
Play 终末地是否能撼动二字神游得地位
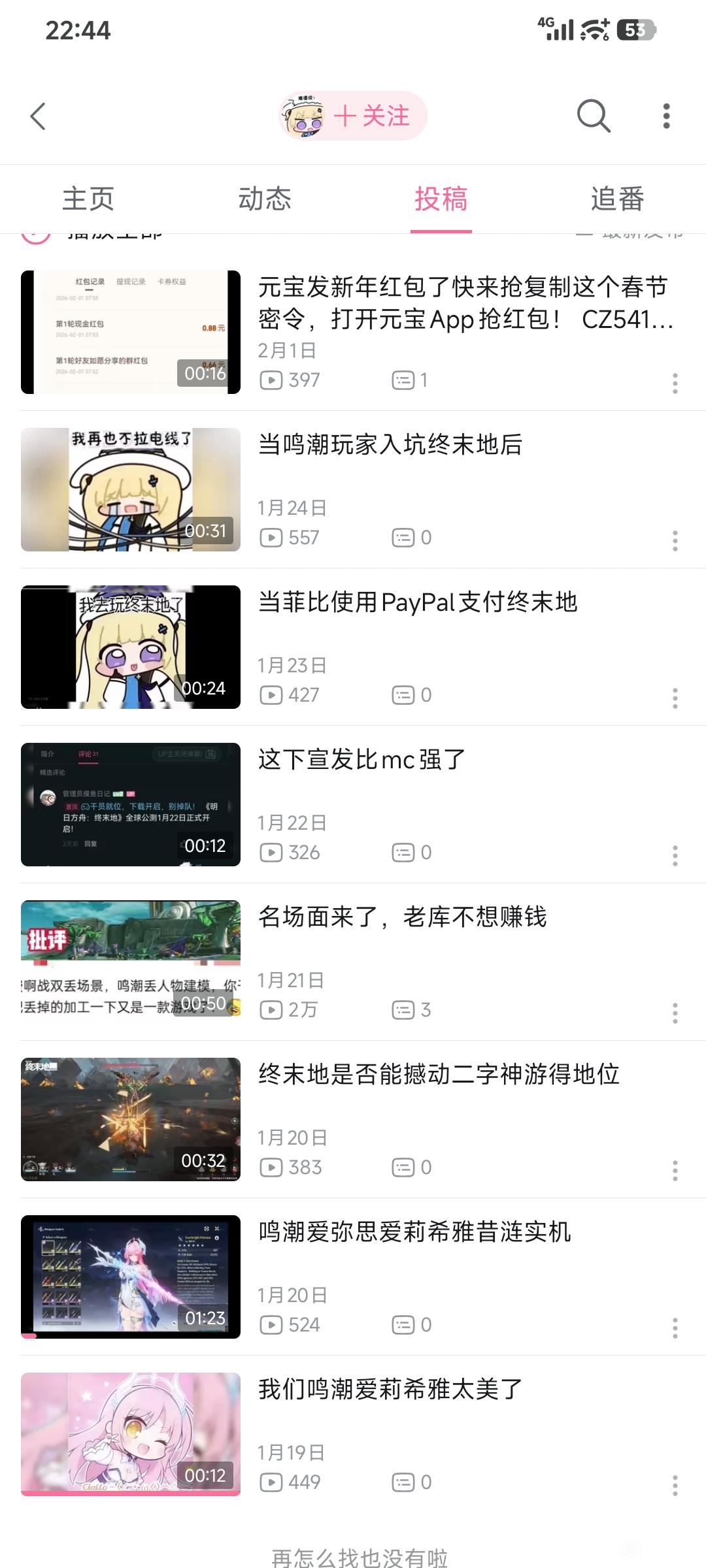tap(353, 1119)
